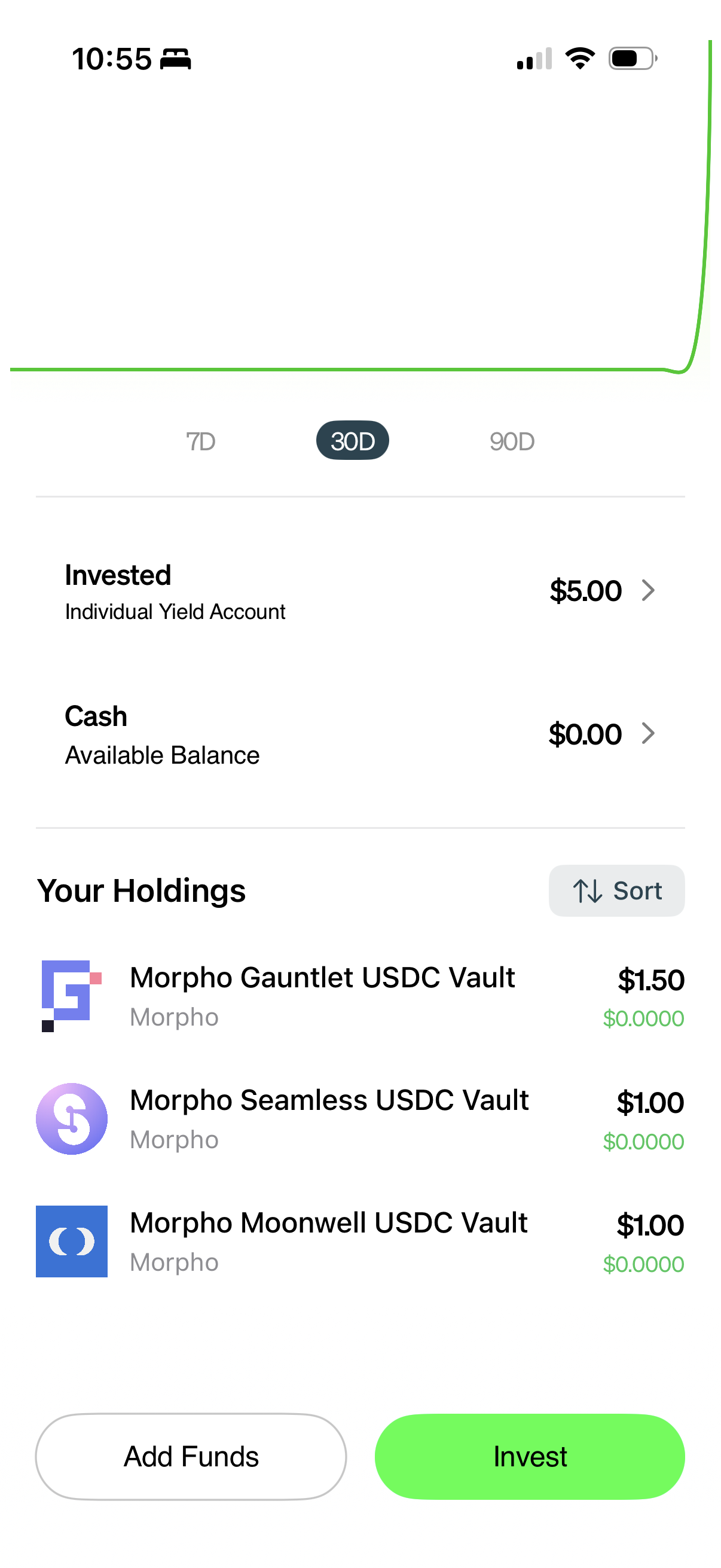Click the Morpho Moonwell USDC Vault icon
This screenshot has height=1568, width=721.
(x=72, y=1241)
